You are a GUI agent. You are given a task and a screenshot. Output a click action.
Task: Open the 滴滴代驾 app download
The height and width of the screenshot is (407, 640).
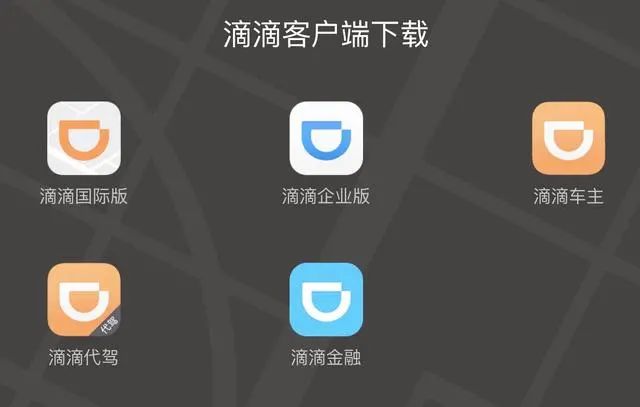pos(84,299)
